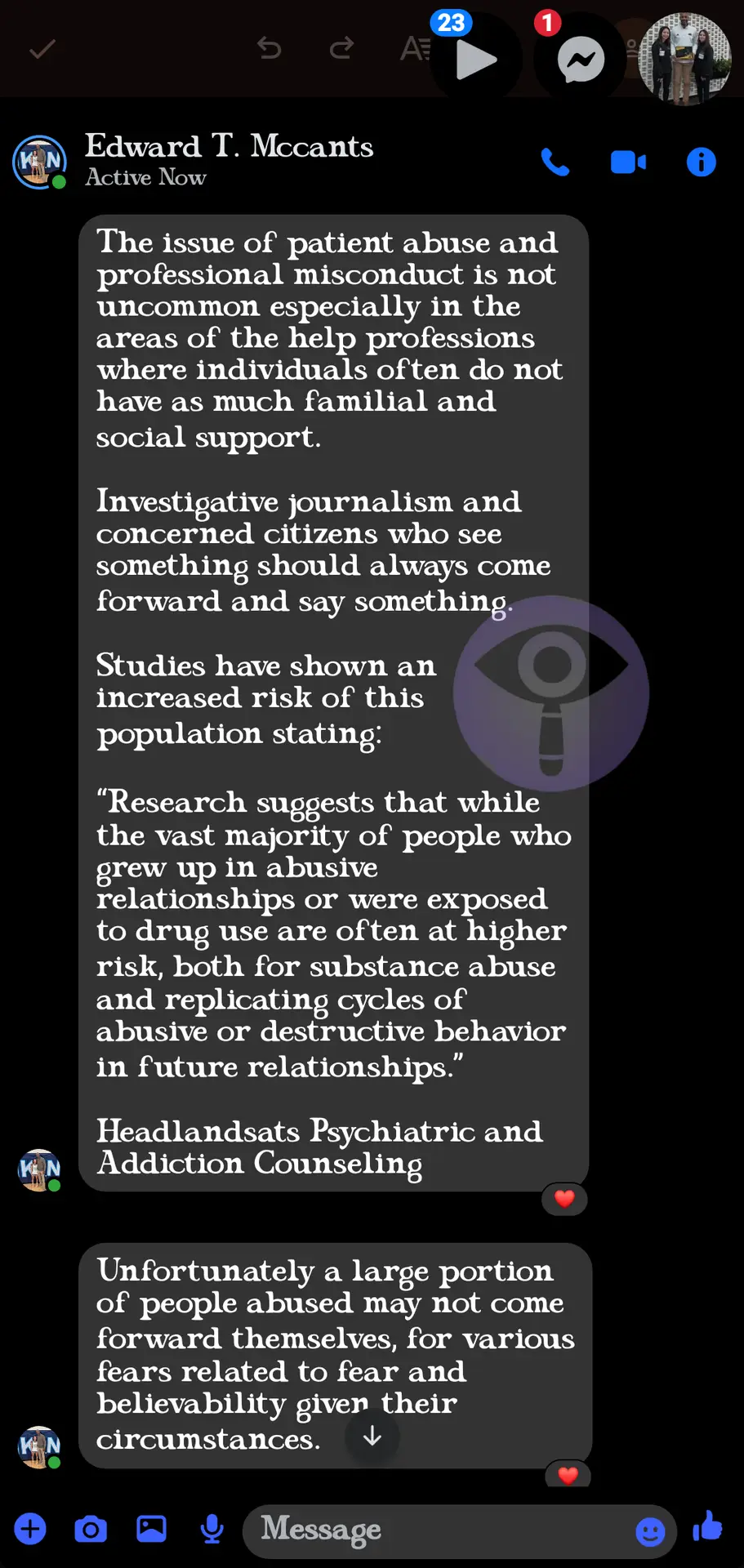Tap the floating eye magnifier button
The height and width of the screenshot is (1568, 744).
tap(551, 693)
